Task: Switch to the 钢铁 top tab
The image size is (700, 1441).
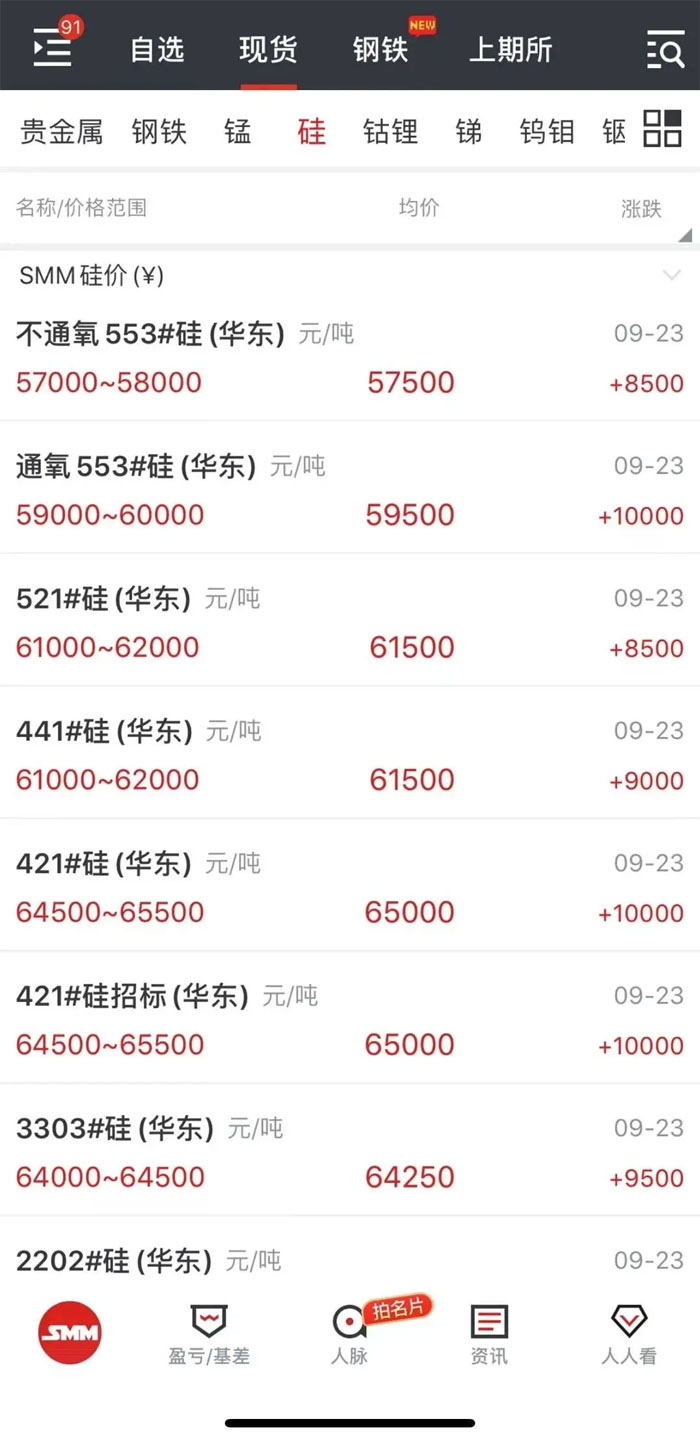Action: (x=381, y=50)
